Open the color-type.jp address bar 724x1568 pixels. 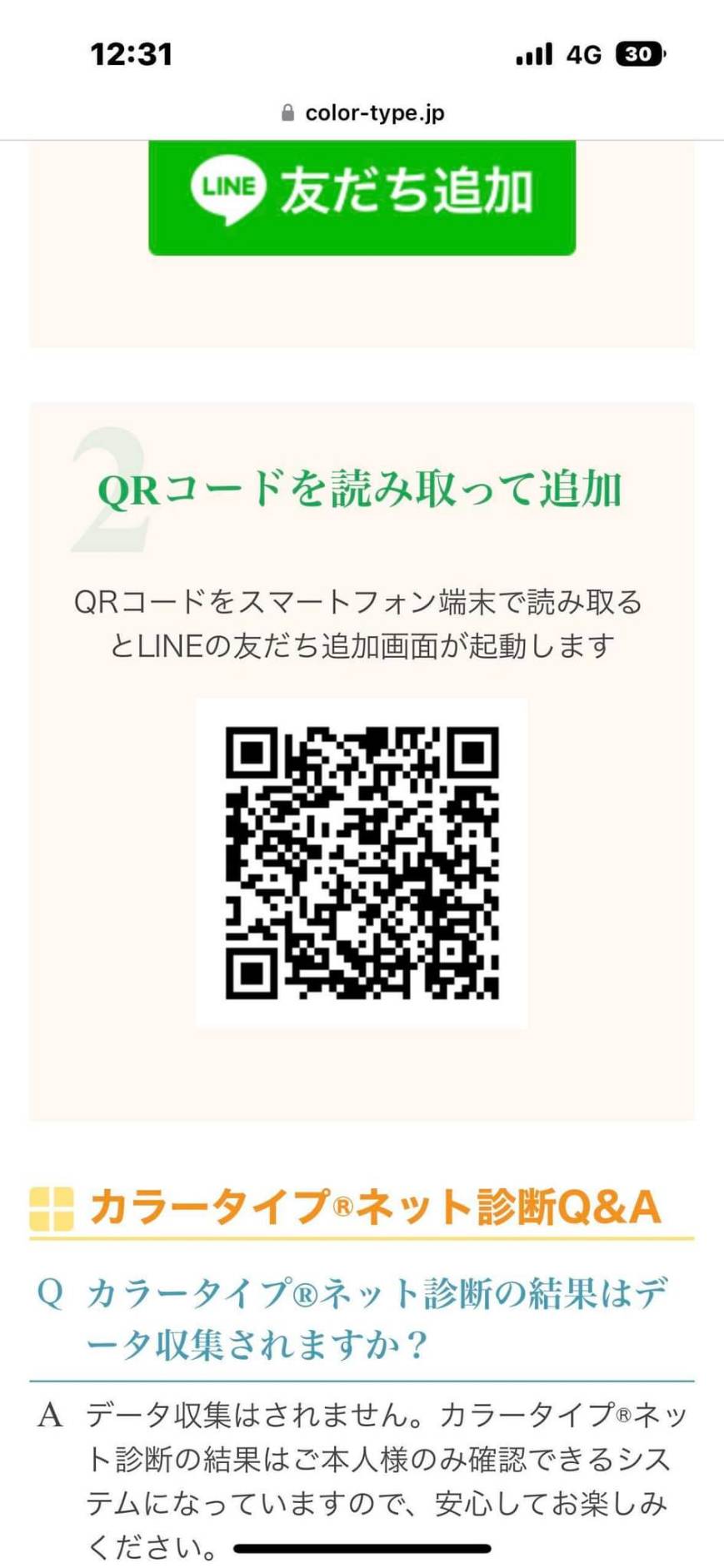point(362,112)
